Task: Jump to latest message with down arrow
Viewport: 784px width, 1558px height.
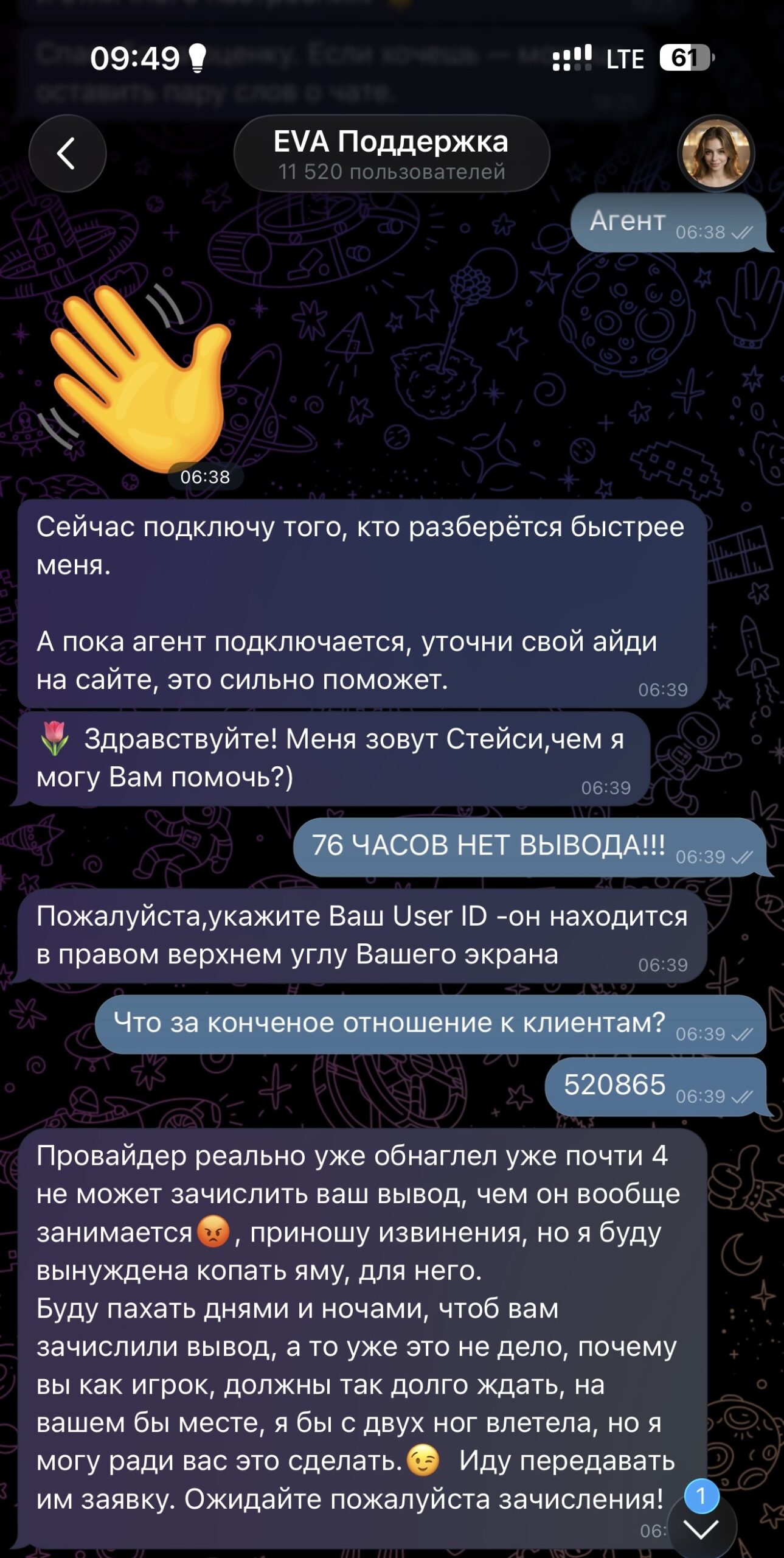Action: click(701, 1528)
